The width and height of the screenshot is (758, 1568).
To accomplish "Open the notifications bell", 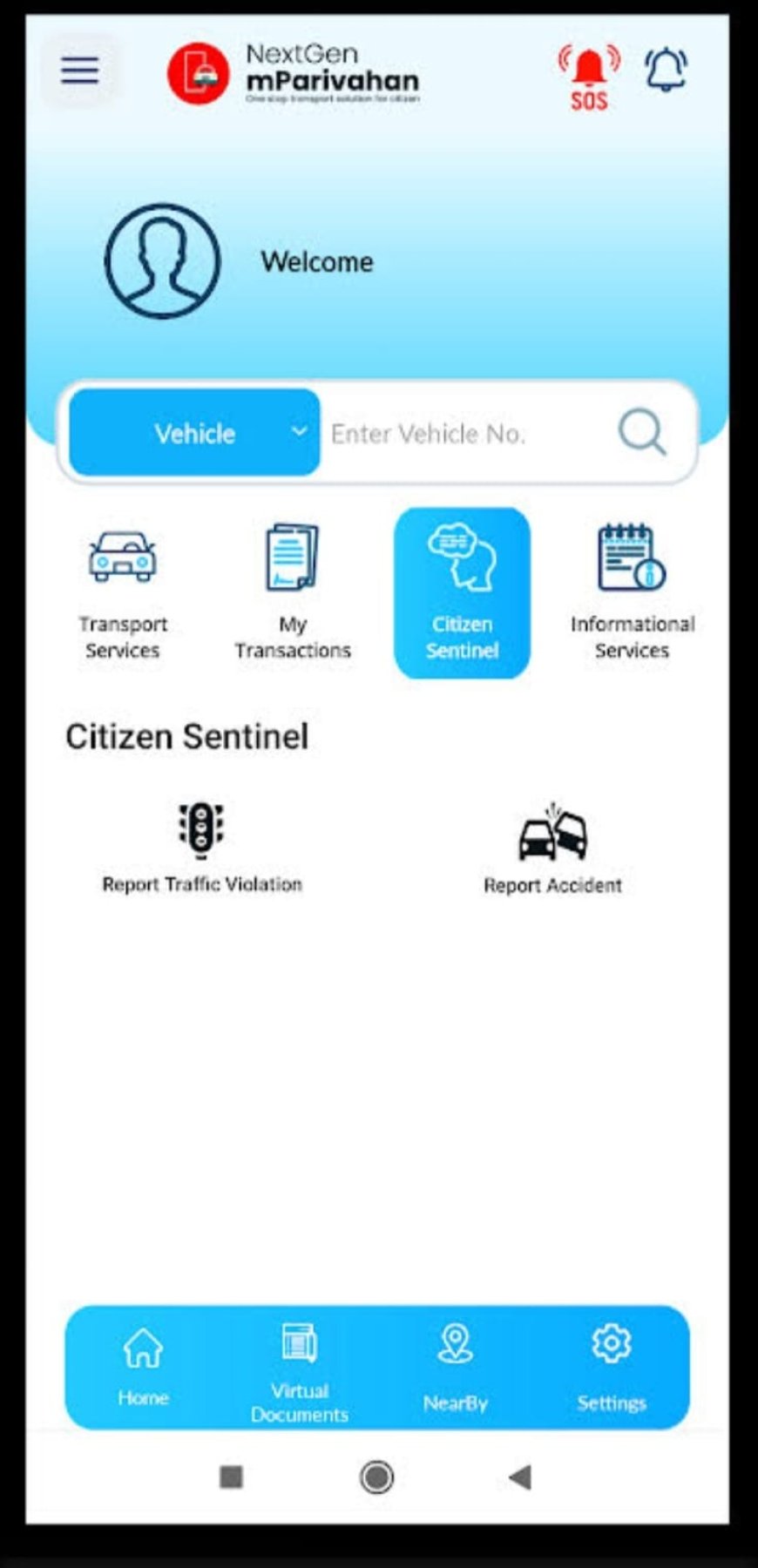I will pyautogui.click(x=666, y=71).
